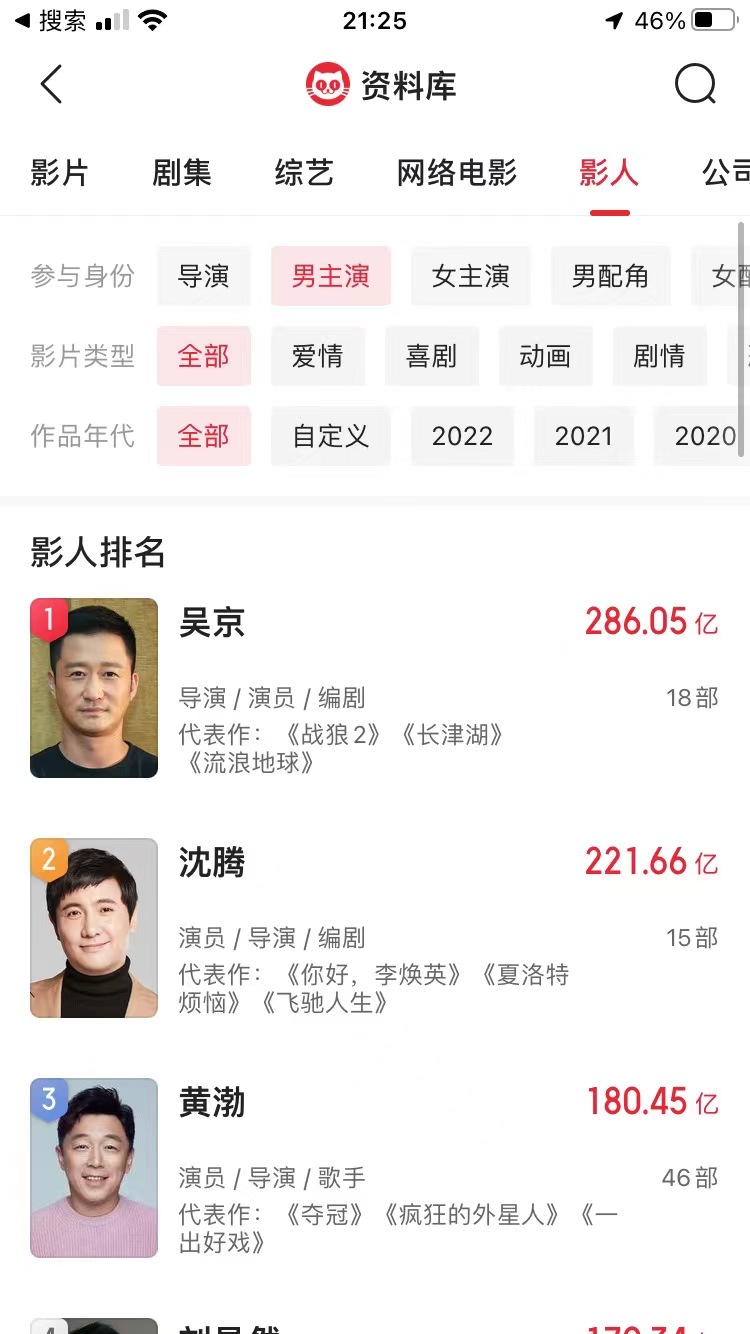The width and height of the screenshot is (750, 1334).
Task: Select the 喜剧 film type filter
Action: click(x=431, y=356)
